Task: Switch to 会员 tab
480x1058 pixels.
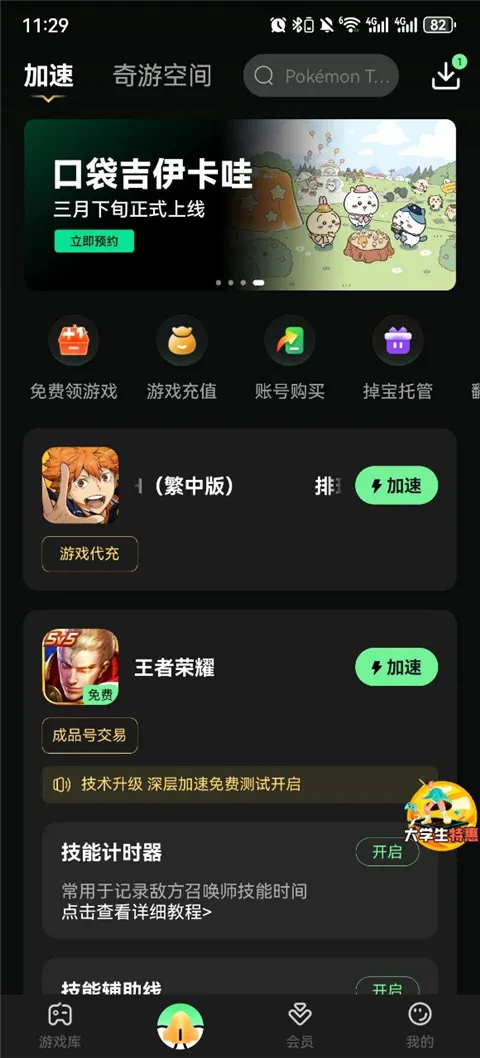Action: pos(299,1025)
